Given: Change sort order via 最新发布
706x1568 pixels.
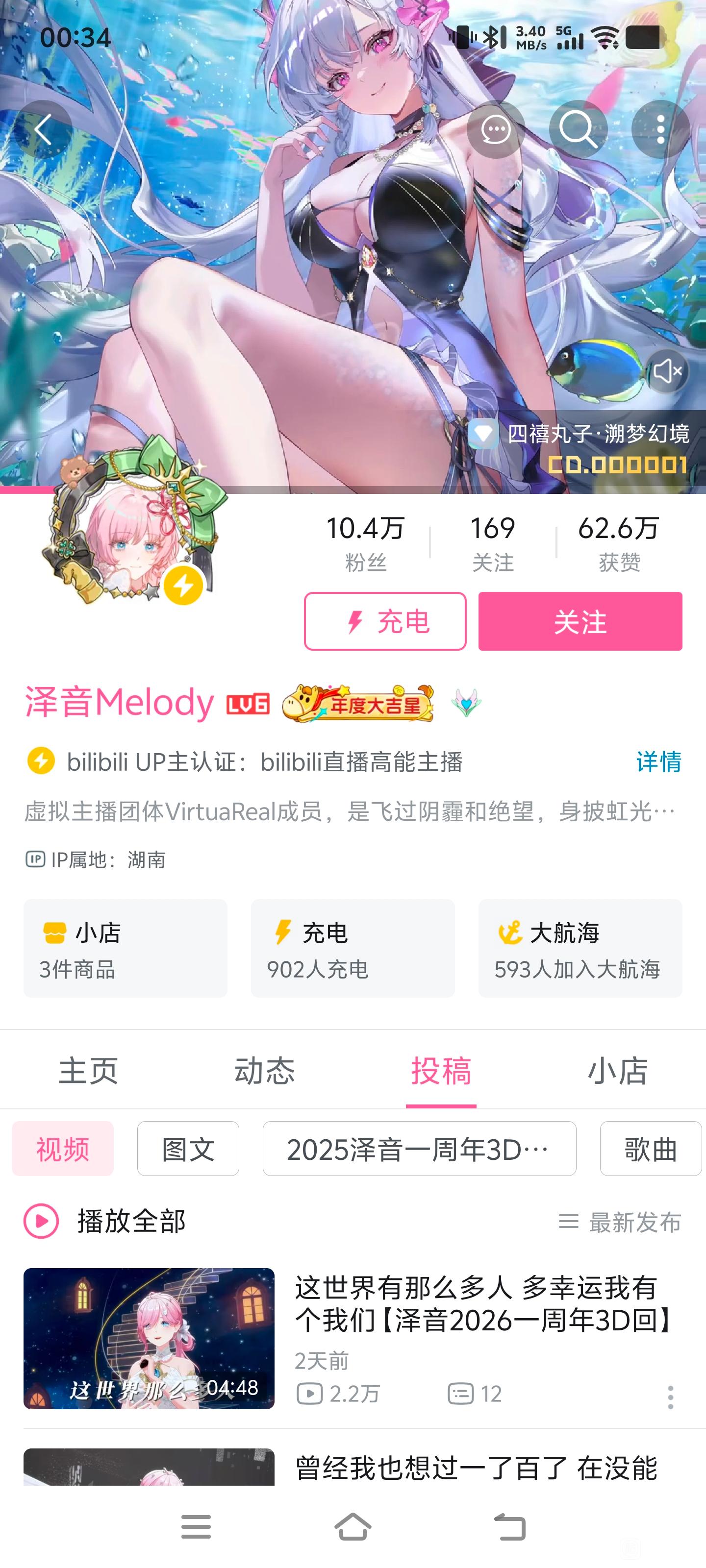Looking at the screenshot, I should pos(620,1222).
